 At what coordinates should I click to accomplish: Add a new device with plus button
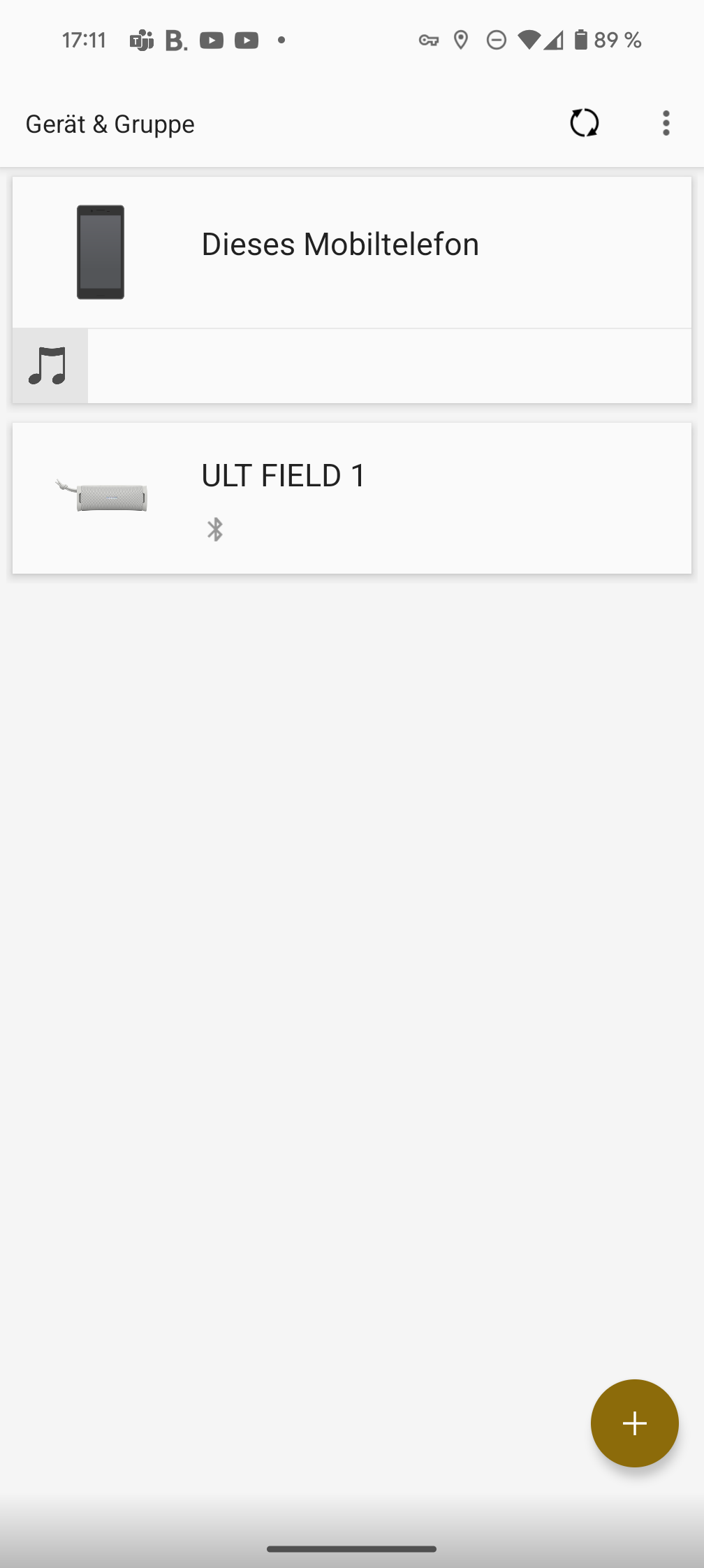click(x=634, y=1423)
